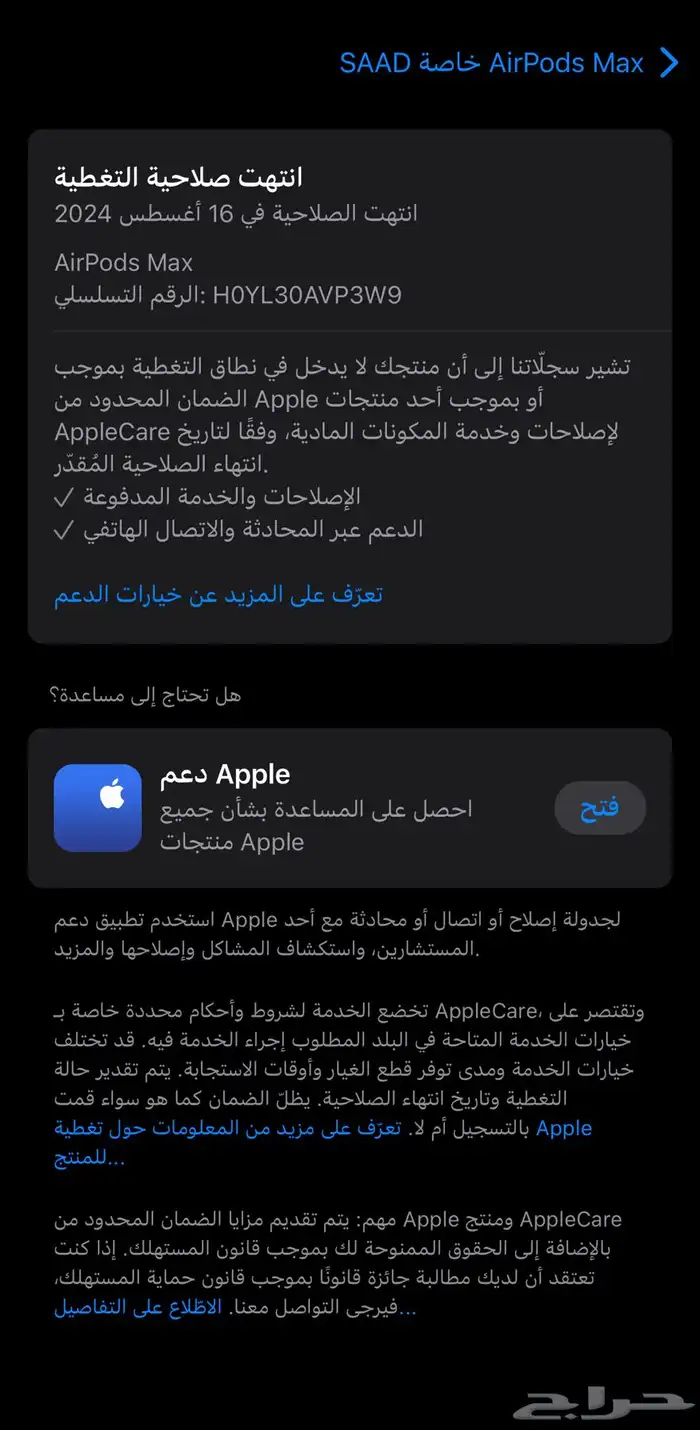The image size is (700, 1430).
Task: Open the 'تعرّف على المزيد عن خيارات الدعم' link
Action: click(x=218, y=595)
